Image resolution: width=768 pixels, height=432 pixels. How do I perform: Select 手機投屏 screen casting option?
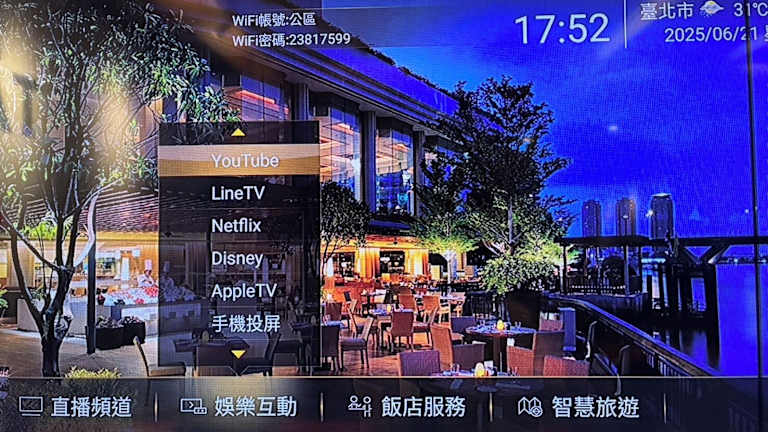click(x=245, y=323)
